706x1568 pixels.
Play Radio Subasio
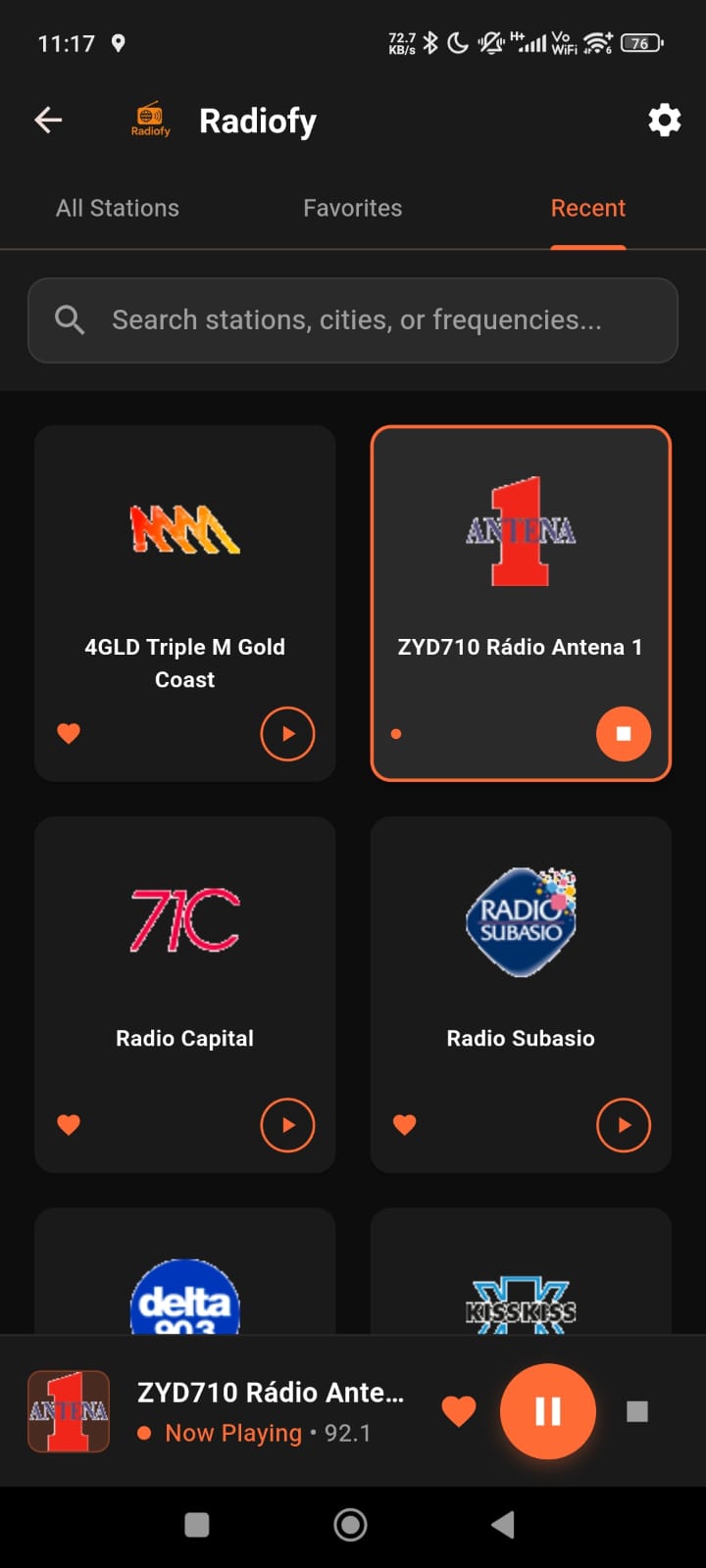click(x=624, y=1125)
